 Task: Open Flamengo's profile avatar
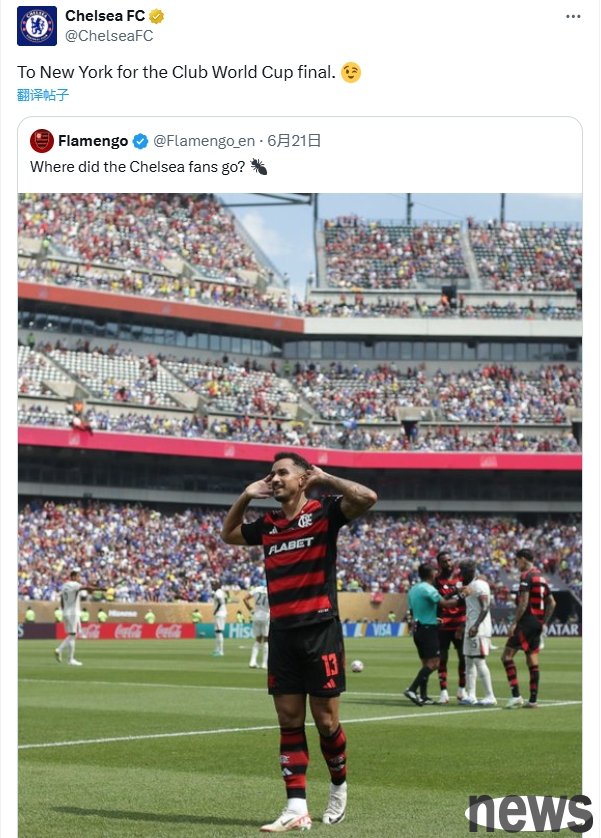[42, 141]
